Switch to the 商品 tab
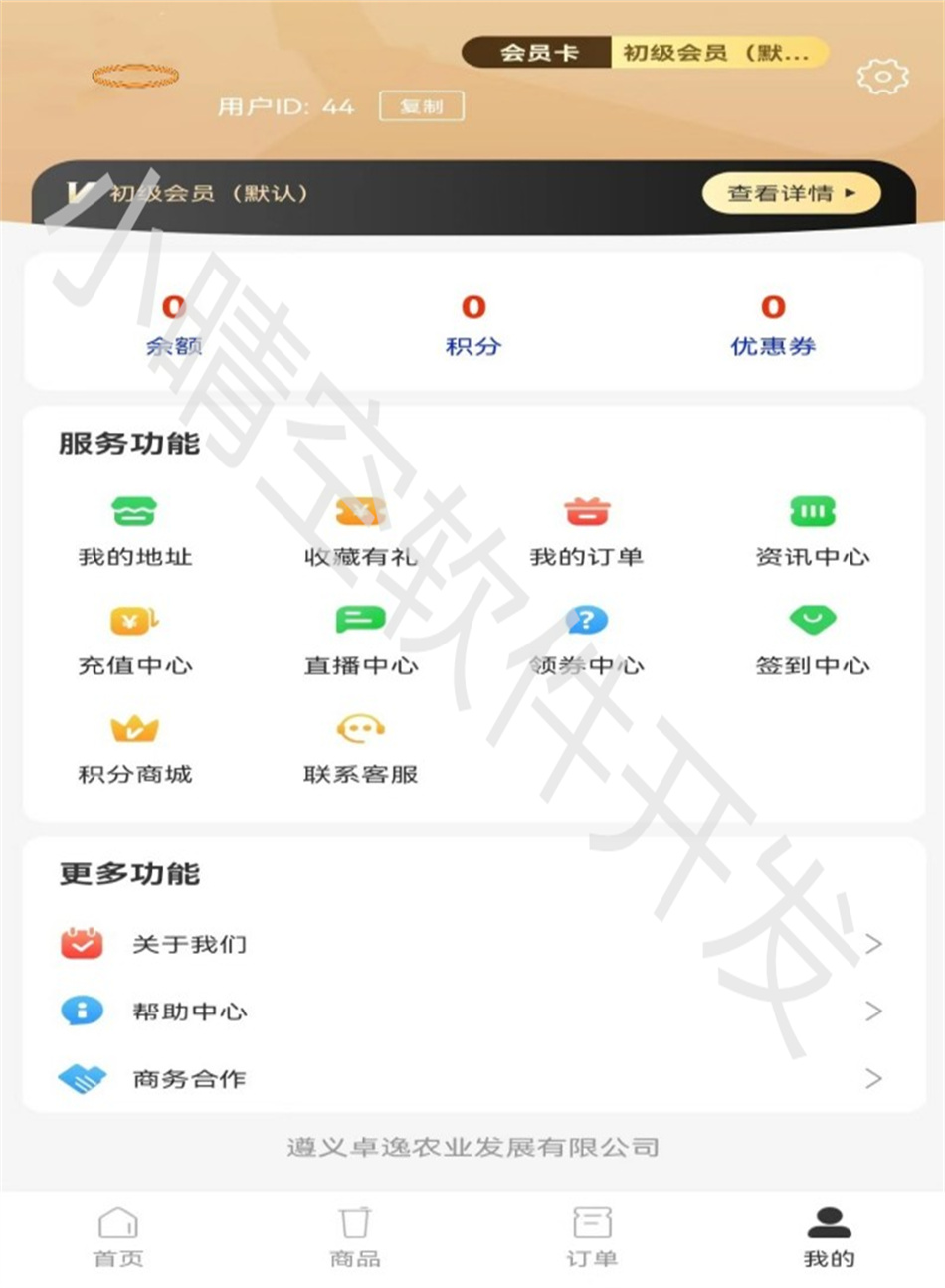The width and height of the screenshot is (945, 1288). [x=355, y=1236]
